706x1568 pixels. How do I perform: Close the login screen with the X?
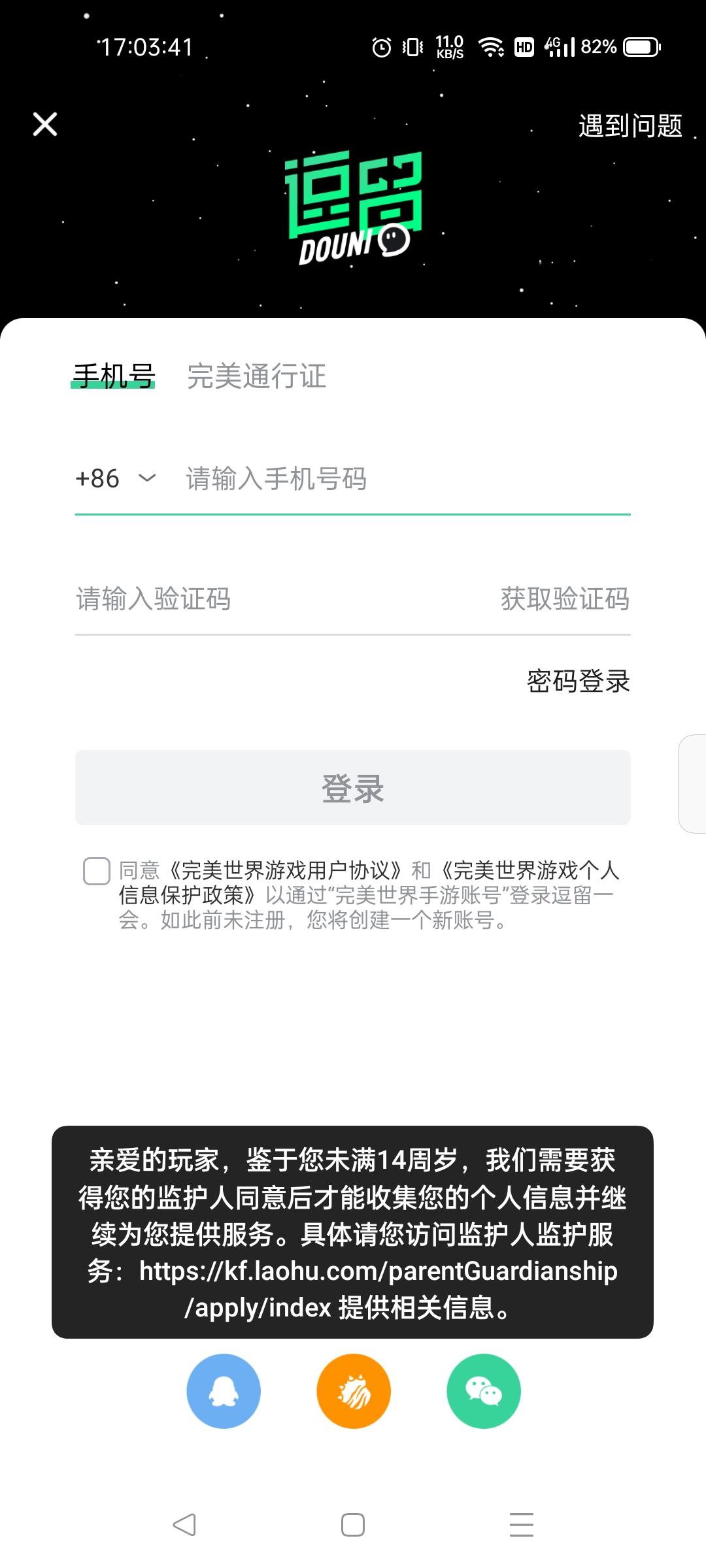coord(44,124)
